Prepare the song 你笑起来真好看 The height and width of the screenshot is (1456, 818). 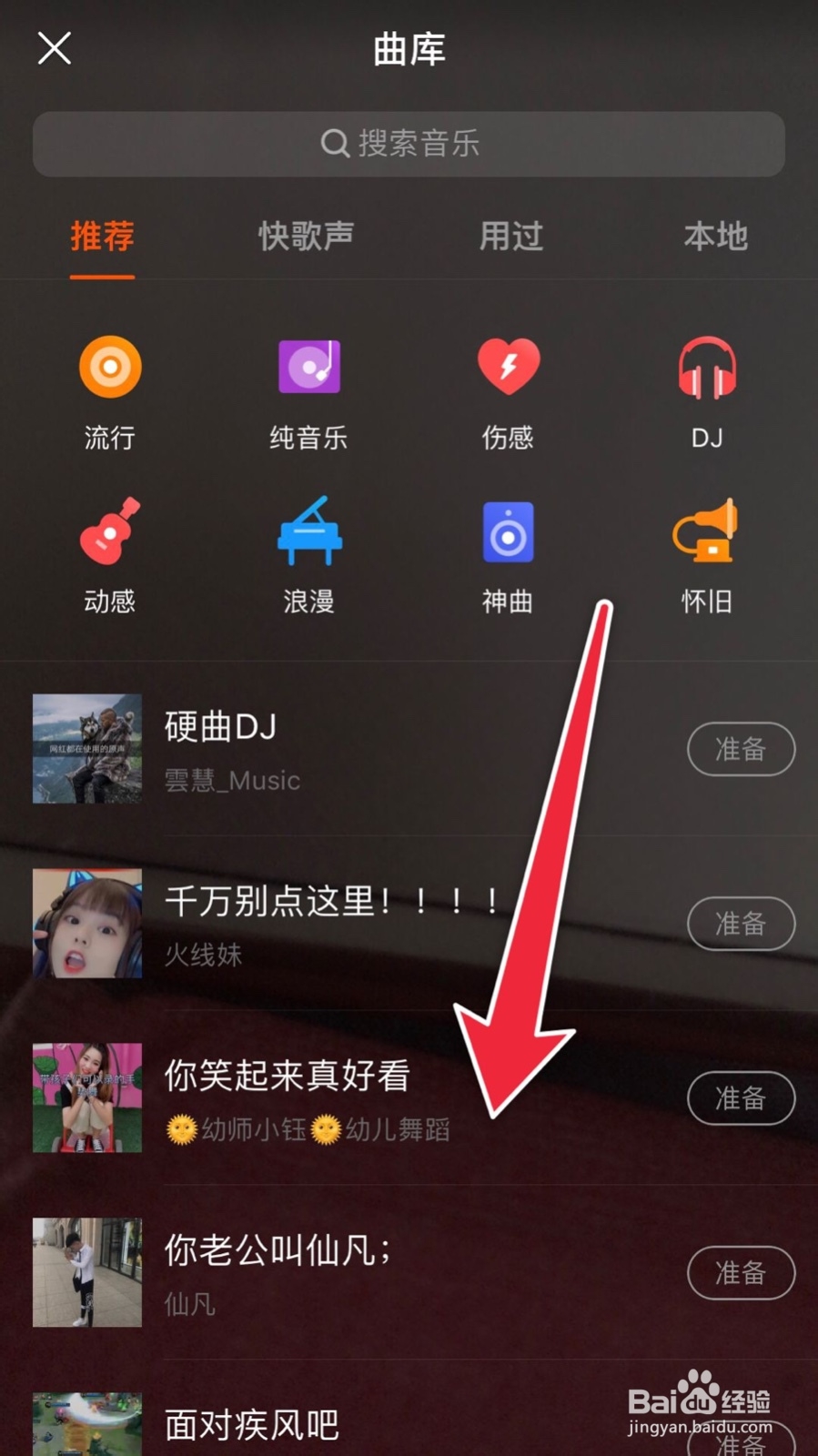[741, 1098]
